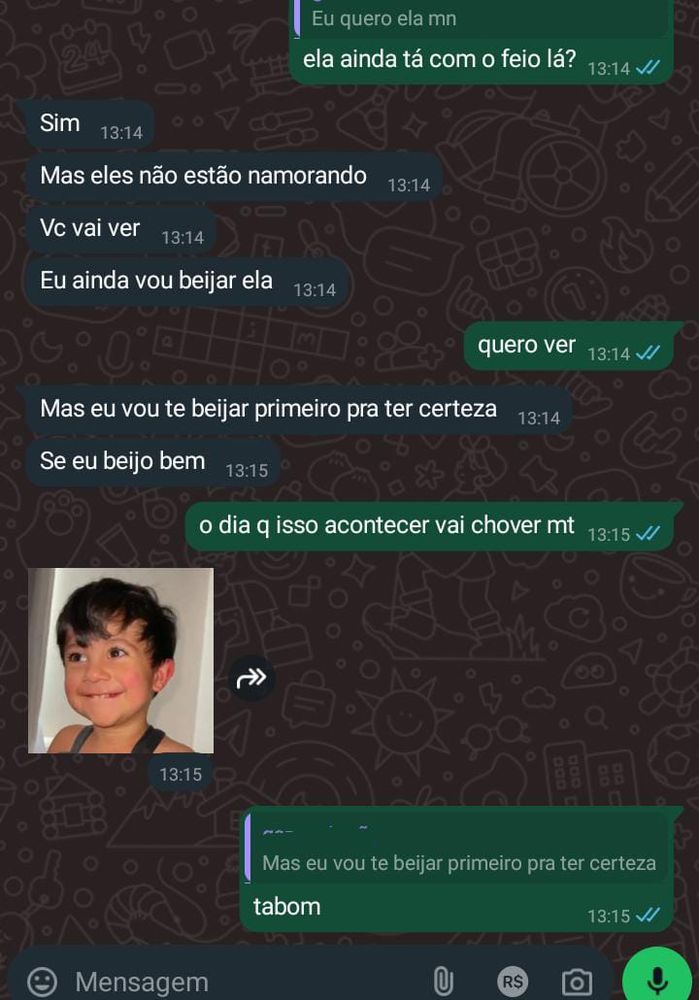Open the emoji picker
Viewport: 699px width, 1000px height.
[x=43, y=981]
